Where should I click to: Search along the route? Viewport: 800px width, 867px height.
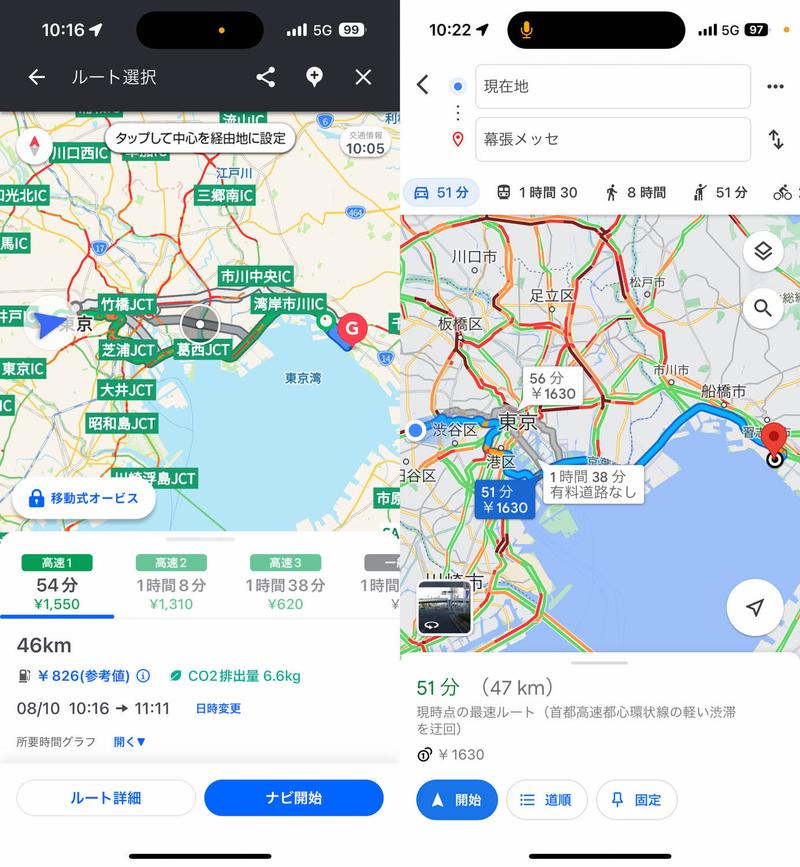point(763,308)
